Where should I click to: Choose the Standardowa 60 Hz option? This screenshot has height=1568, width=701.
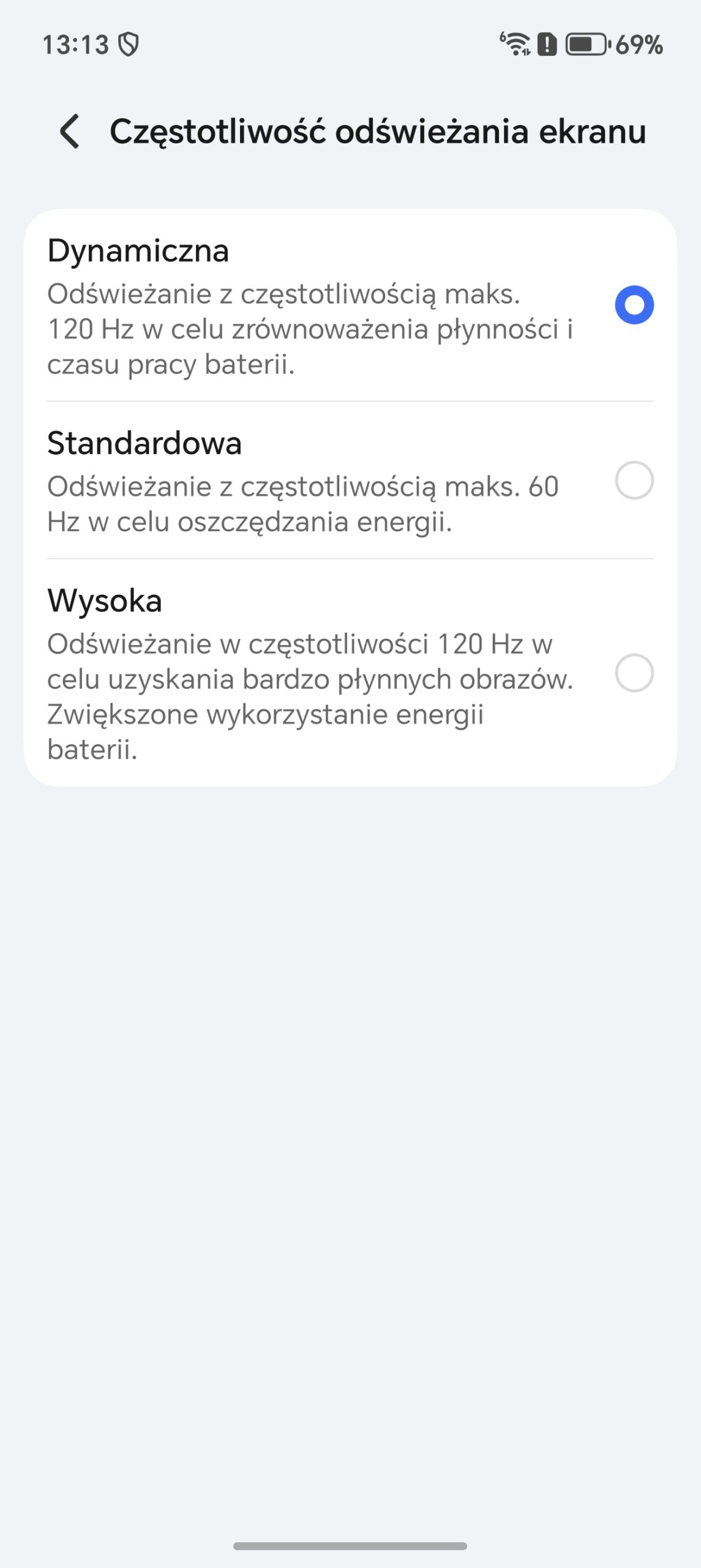(634, 480)
